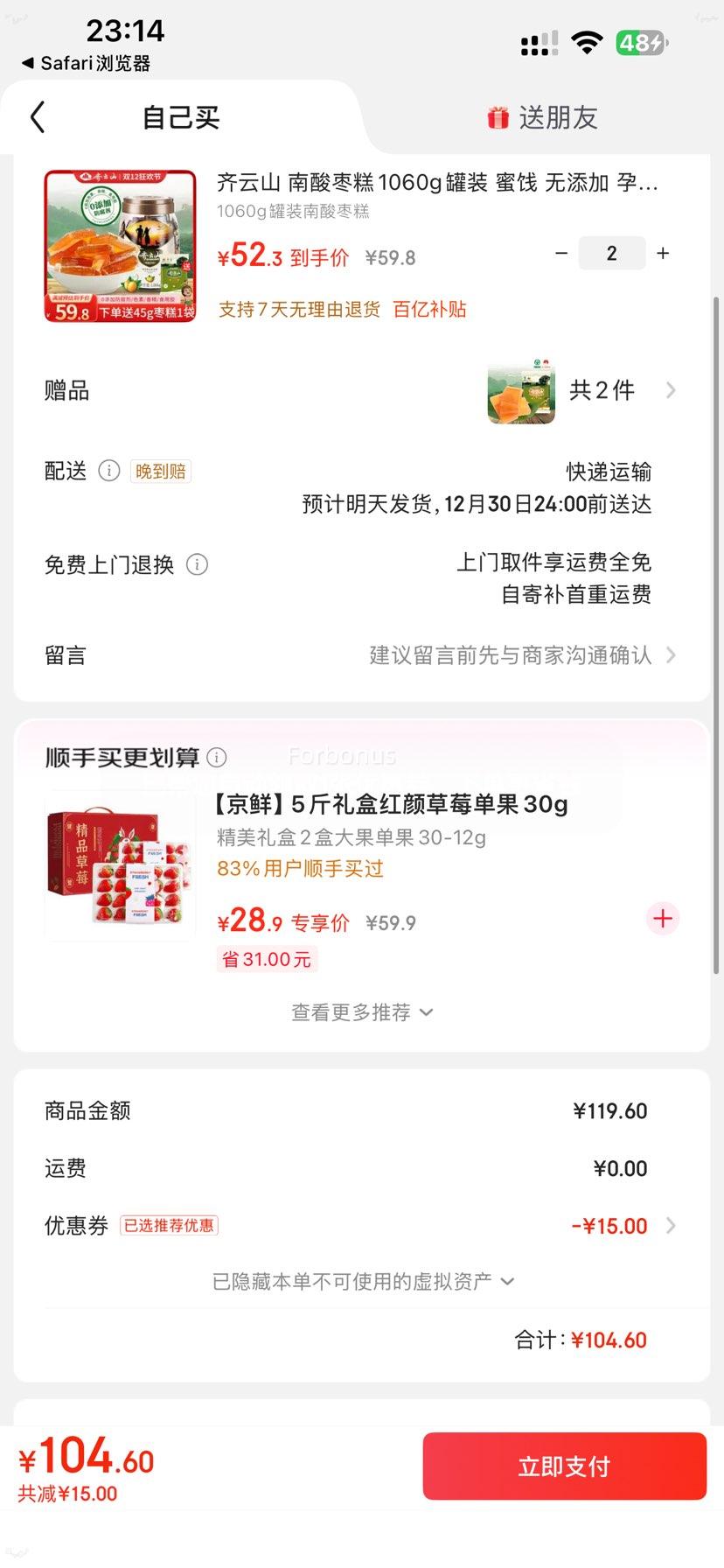Click the 支持7天无理由退货 link
724x1568 pixels.
297,309
